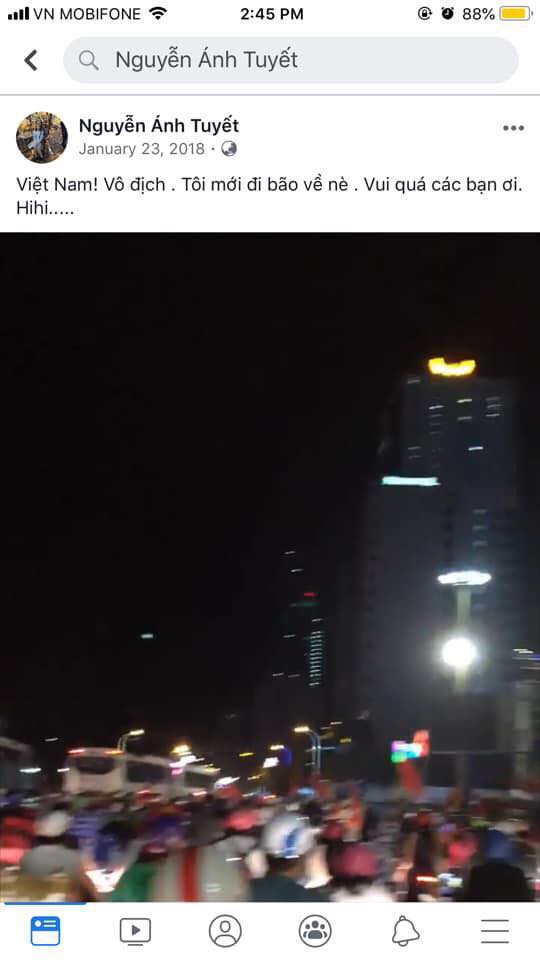Play the celebration video in the post
The width and height of the screenshot is (540, 960).
(270, 567)
